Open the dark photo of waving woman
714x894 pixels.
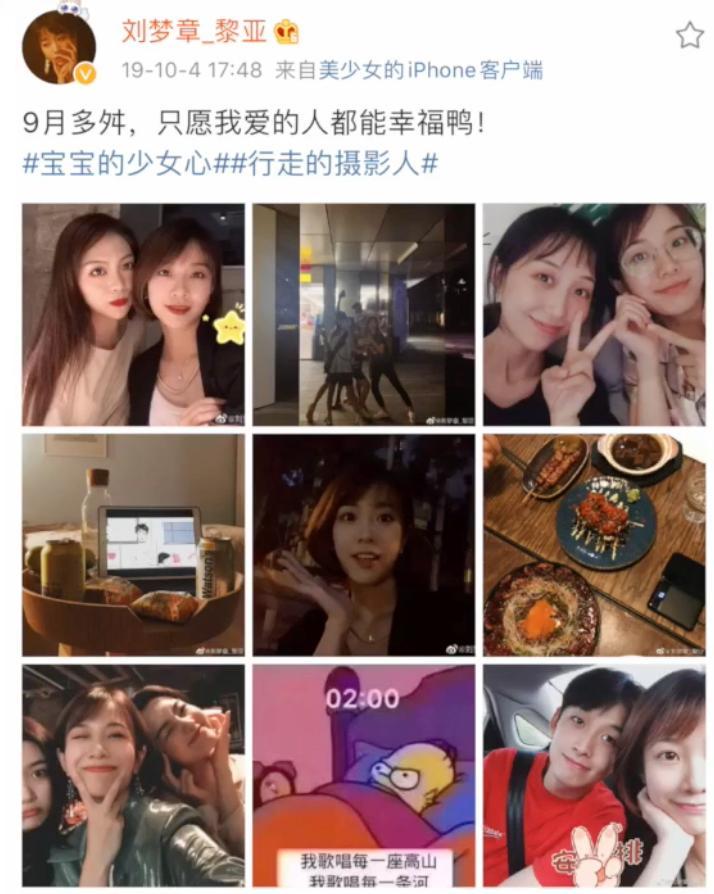pyautogui.click(x=363, y=545)
